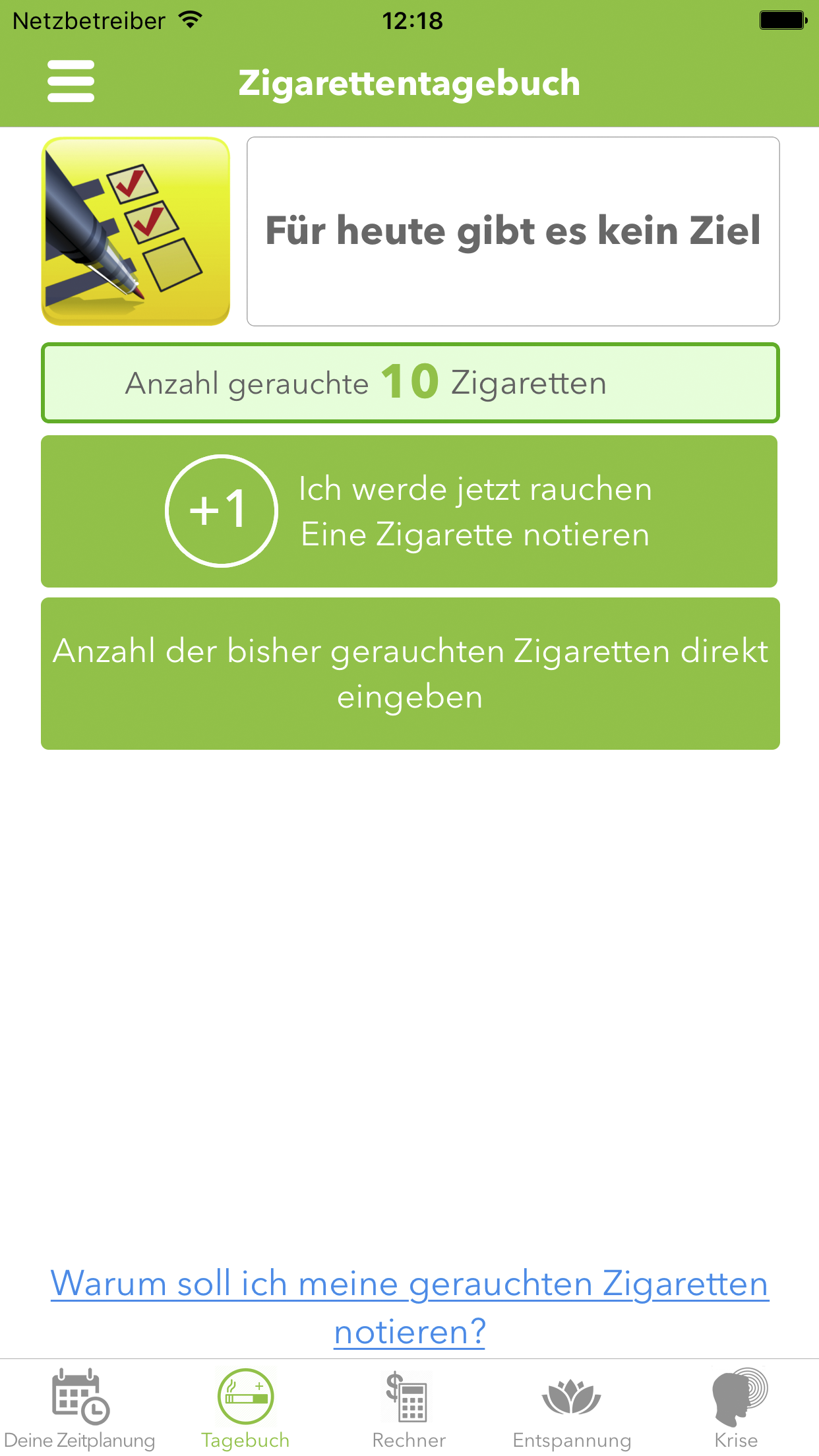The height and width of the screenshot is (1456, 819).
Task: Open 'Warum soll ich meine gerauchten Zigaretten notieren?' link
Action: 409,1307
